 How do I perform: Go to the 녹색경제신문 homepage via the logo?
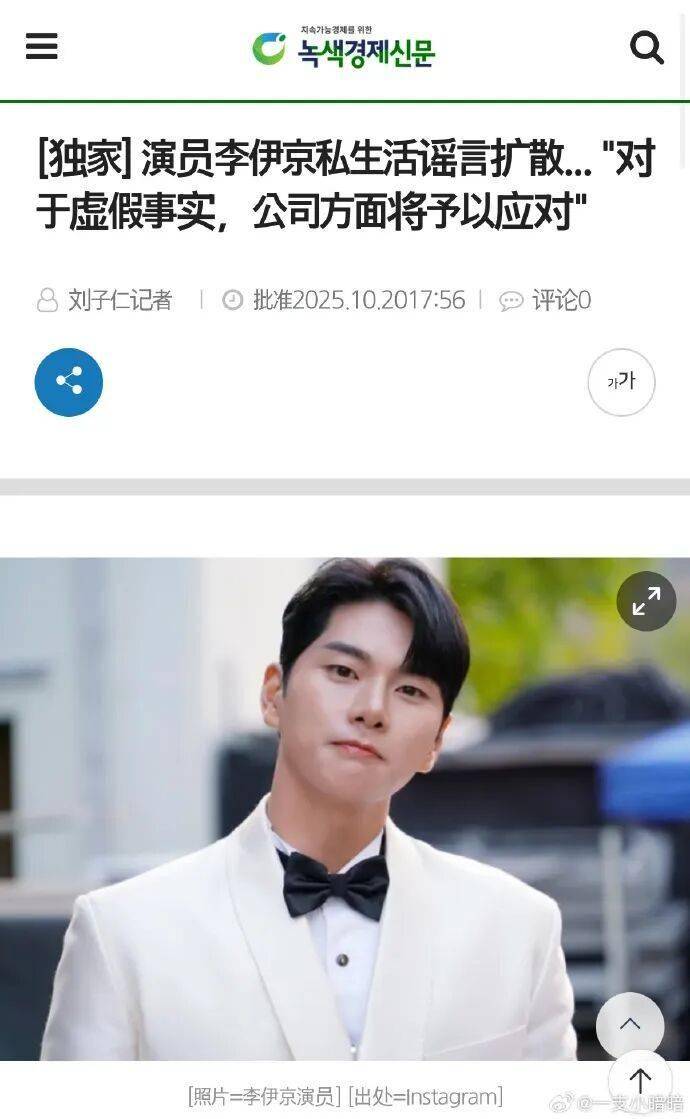(343, 47)
